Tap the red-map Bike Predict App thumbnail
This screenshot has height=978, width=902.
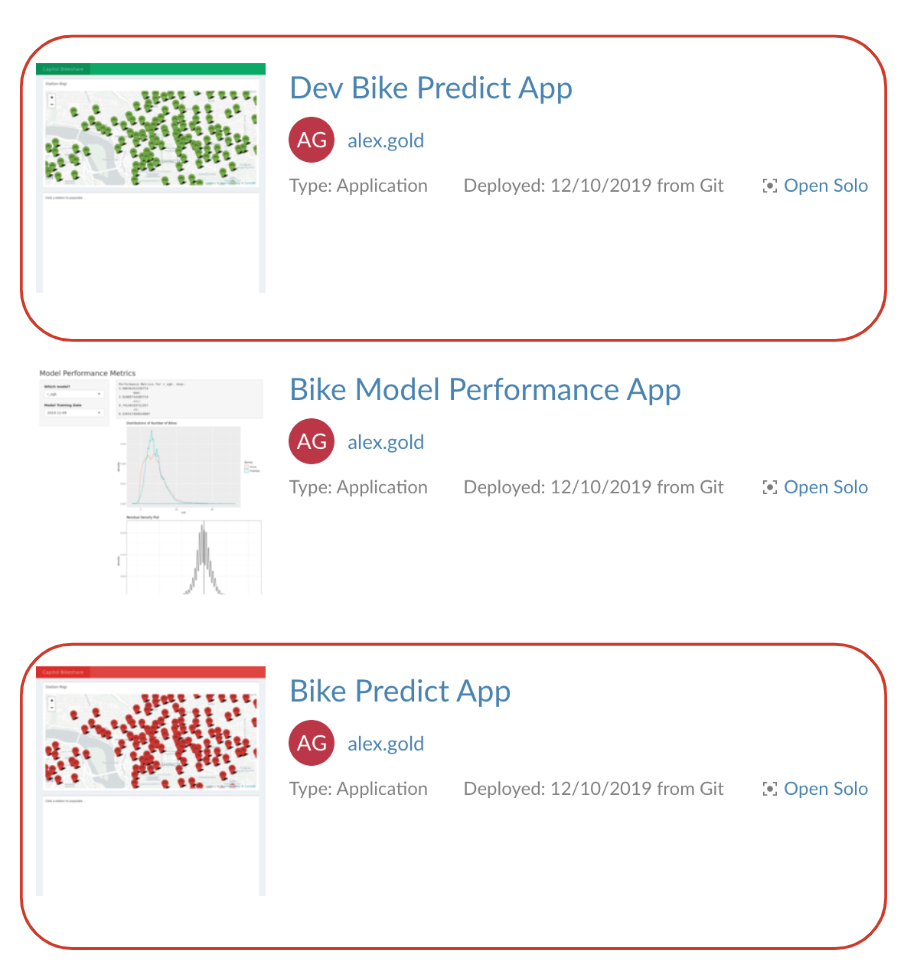click(151, 781)
